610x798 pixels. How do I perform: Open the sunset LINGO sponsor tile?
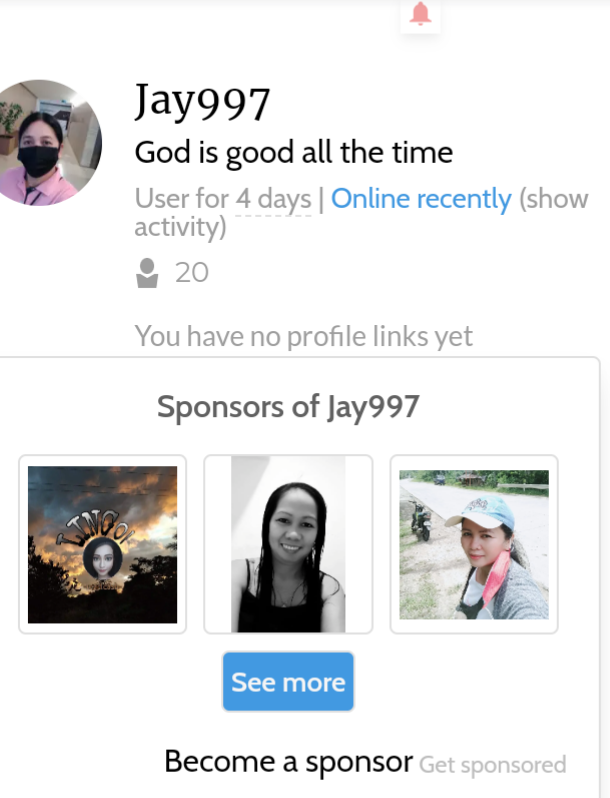coord(103,544)
